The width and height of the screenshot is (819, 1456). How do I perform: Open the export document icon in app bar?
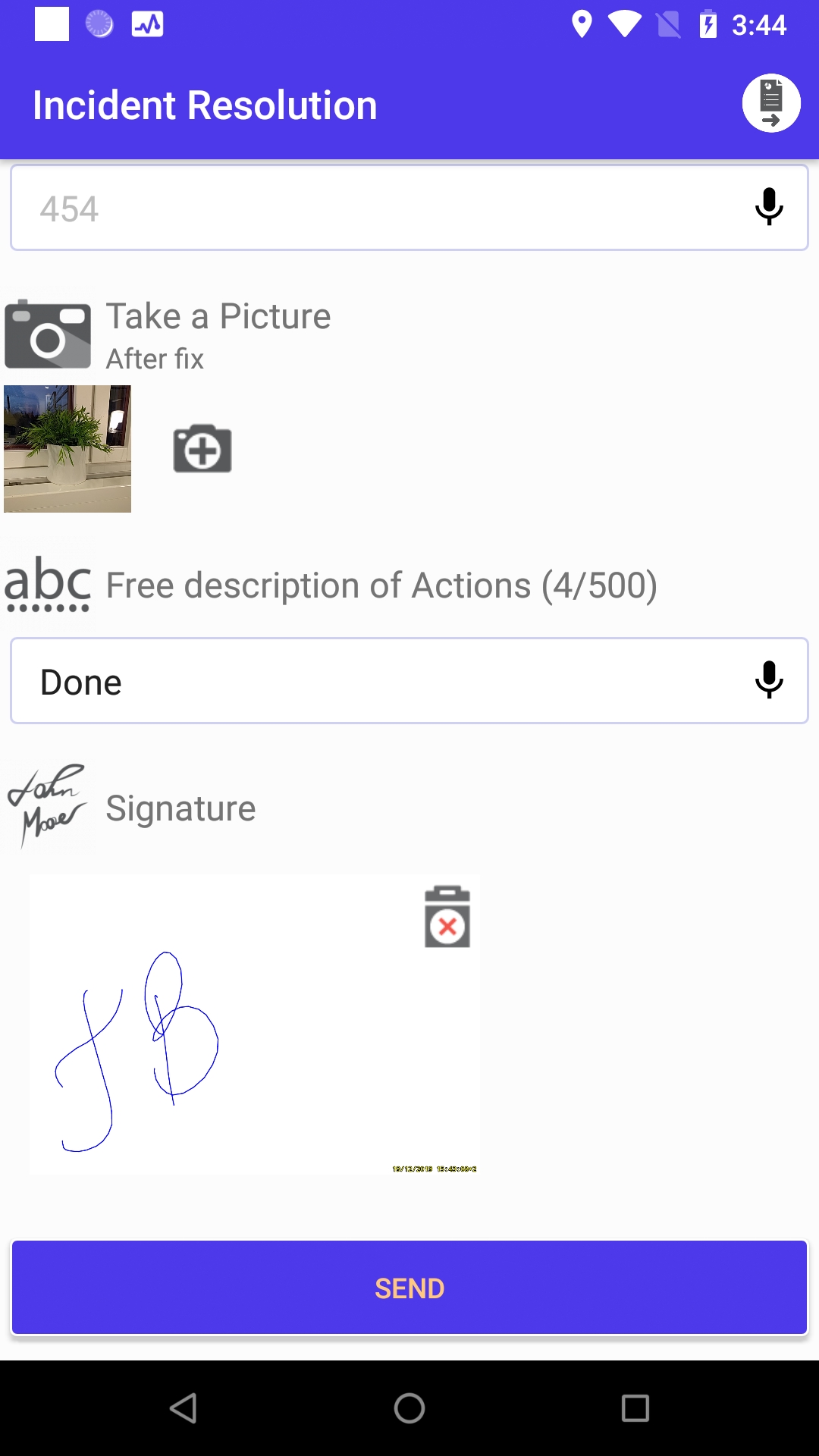770,104
